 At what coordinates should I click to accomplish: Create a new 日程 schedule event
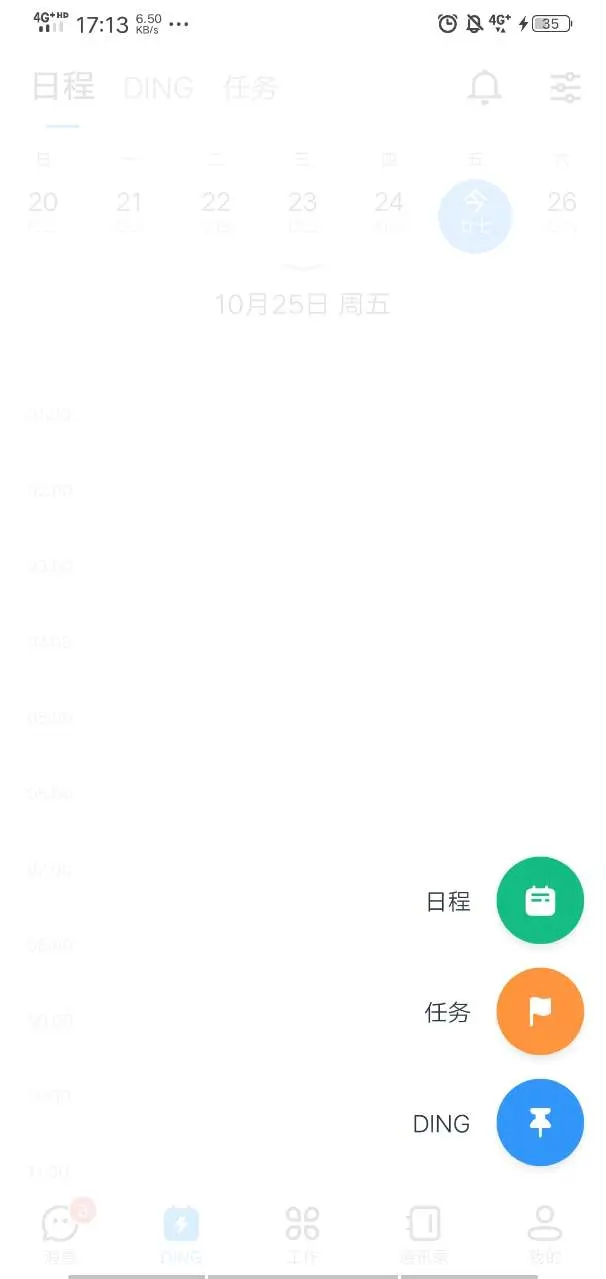(540, 901)
